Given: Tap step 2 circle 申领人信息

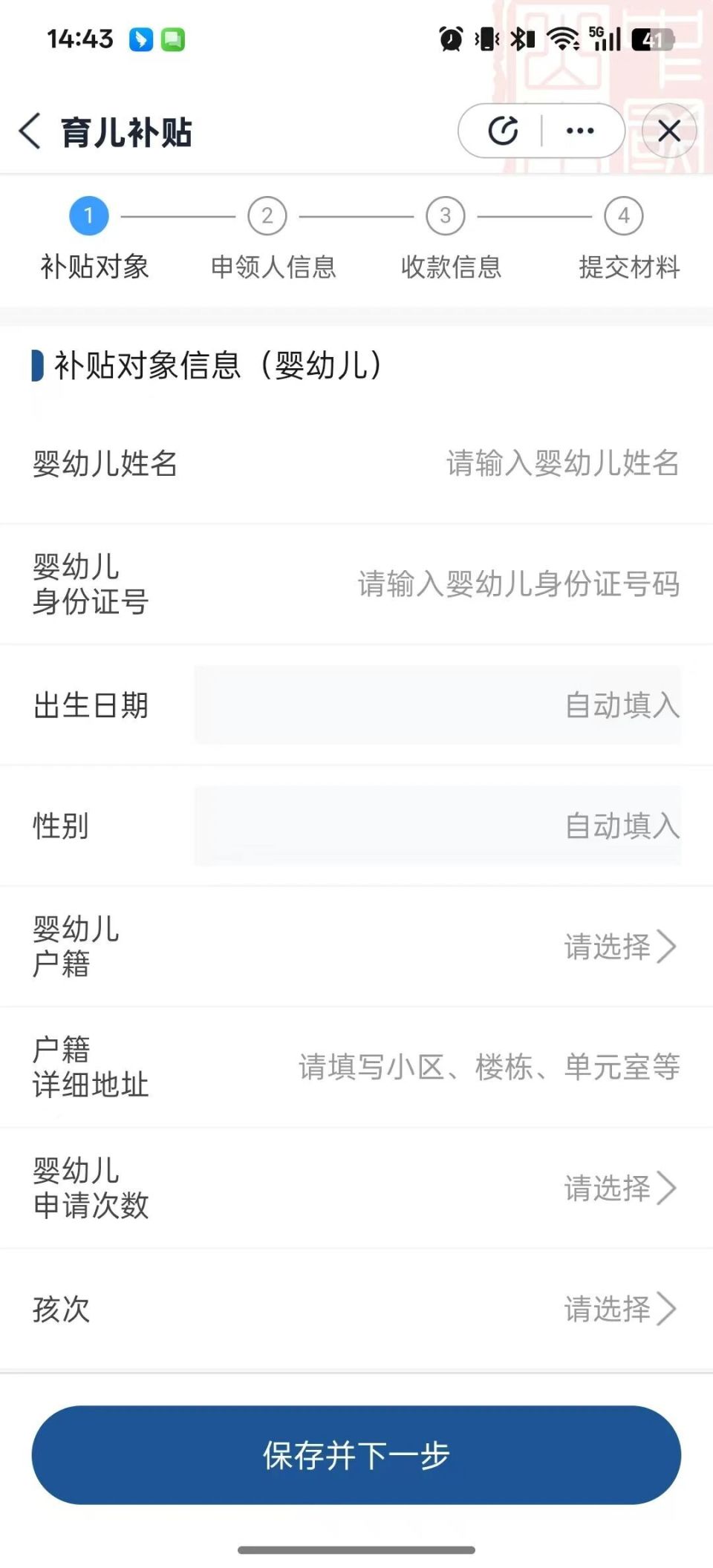Looking at the screenshot, I should point(267,216).
